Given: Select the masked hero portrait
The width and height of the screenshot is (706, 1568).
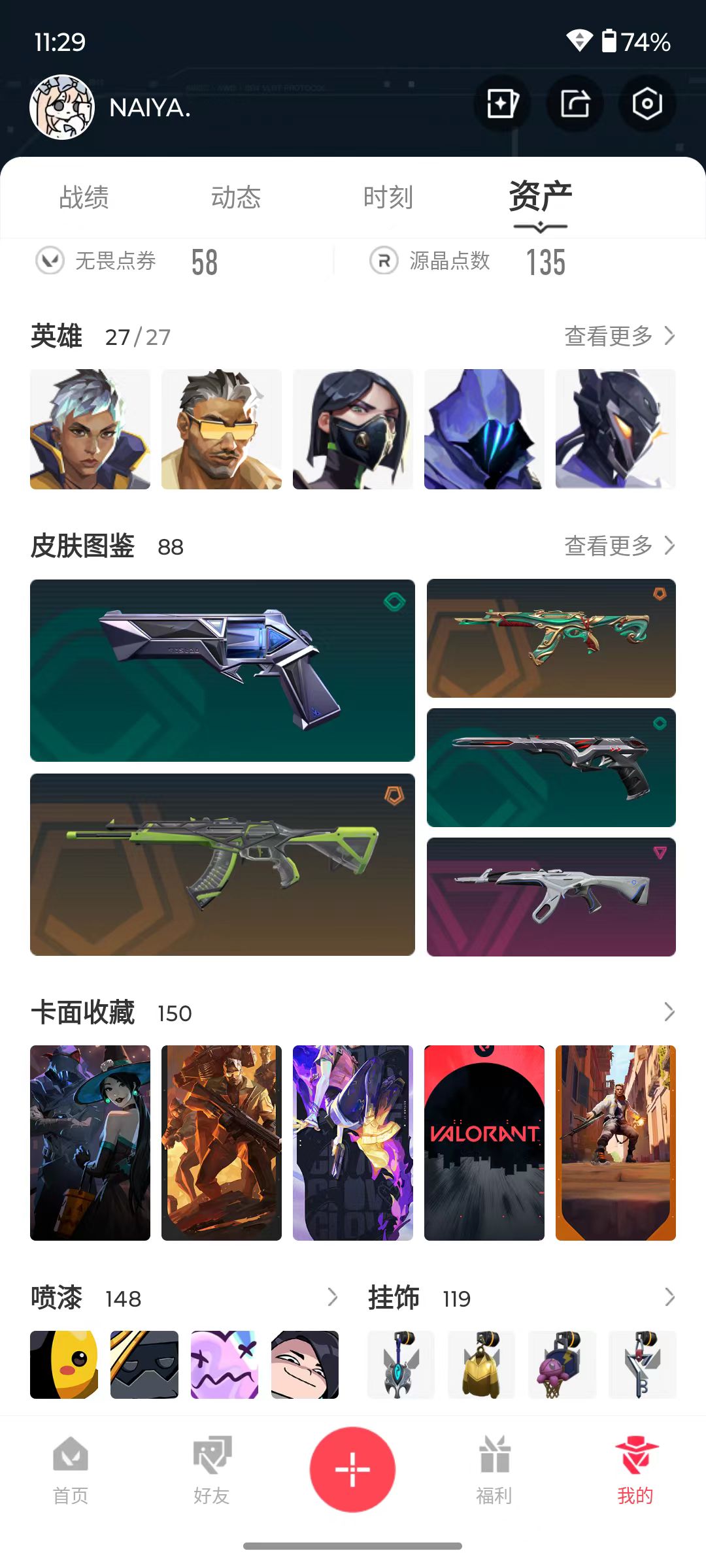Looking at the screenshot, I should 353,429.
